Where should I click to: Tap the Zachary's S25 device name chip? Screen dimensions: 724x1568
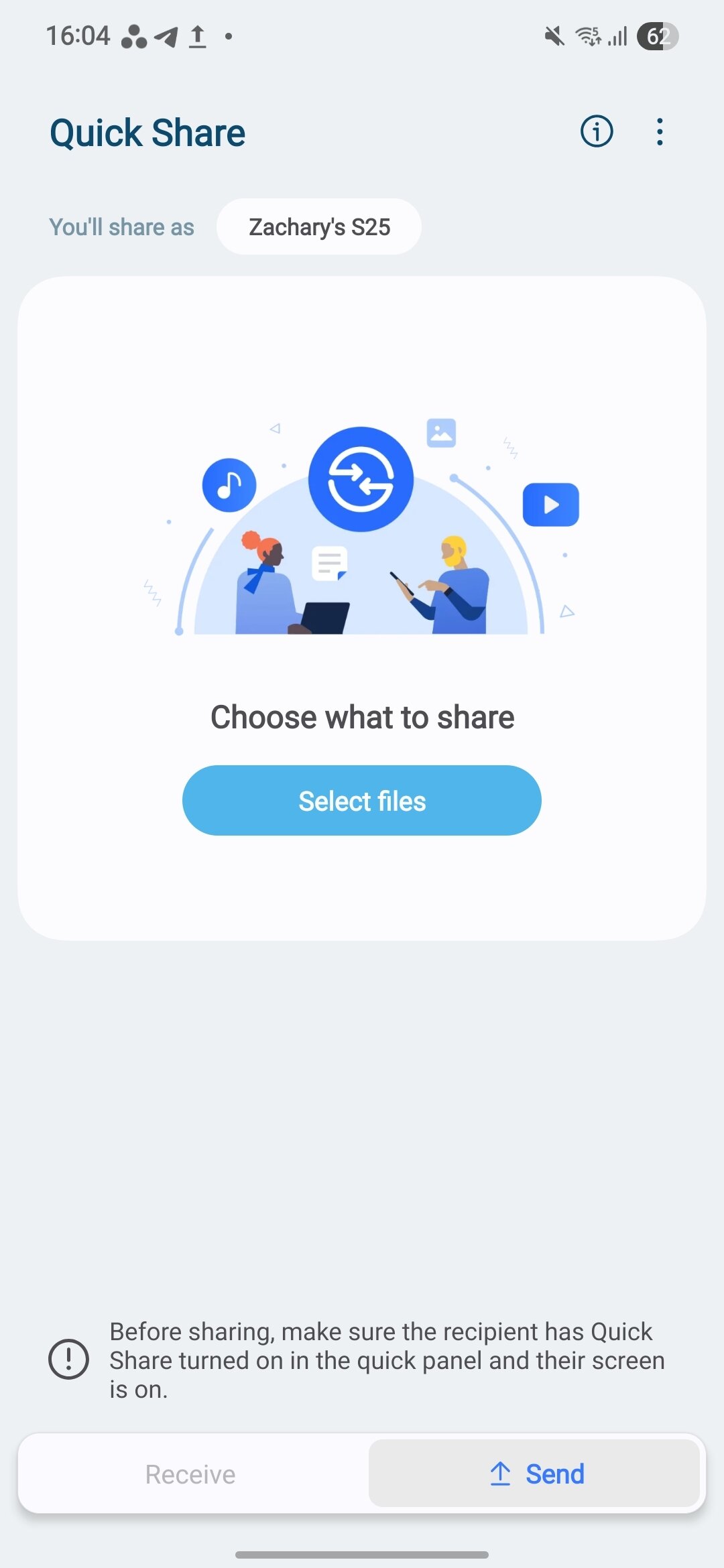(319, 227)
